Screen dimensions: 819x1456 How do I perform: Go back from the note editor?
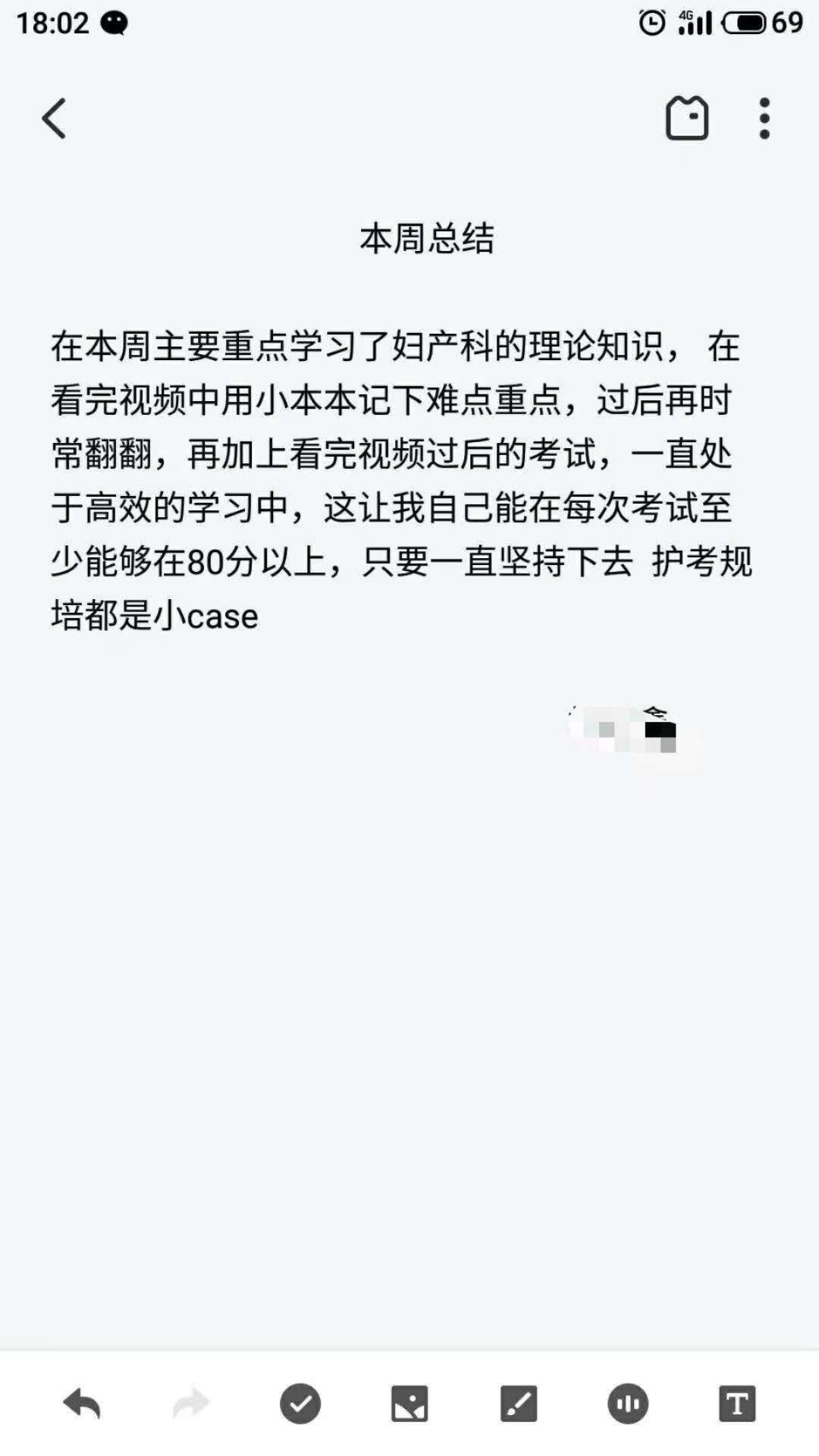click(x=54, y=118)
